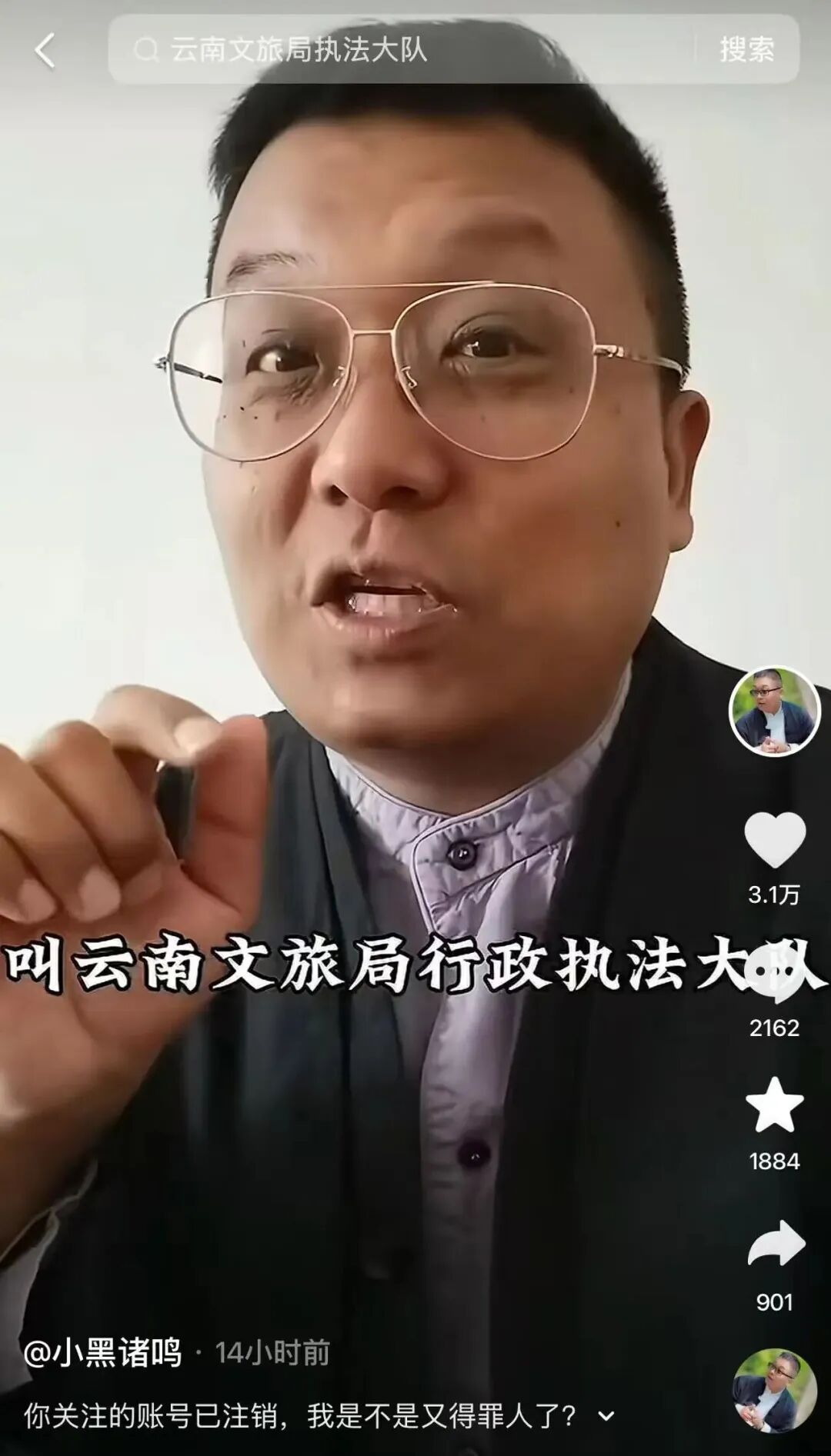Tap the search field with 云南文旅局执法大队
Screen dimensions: 831x1456
tap(400, 51)
